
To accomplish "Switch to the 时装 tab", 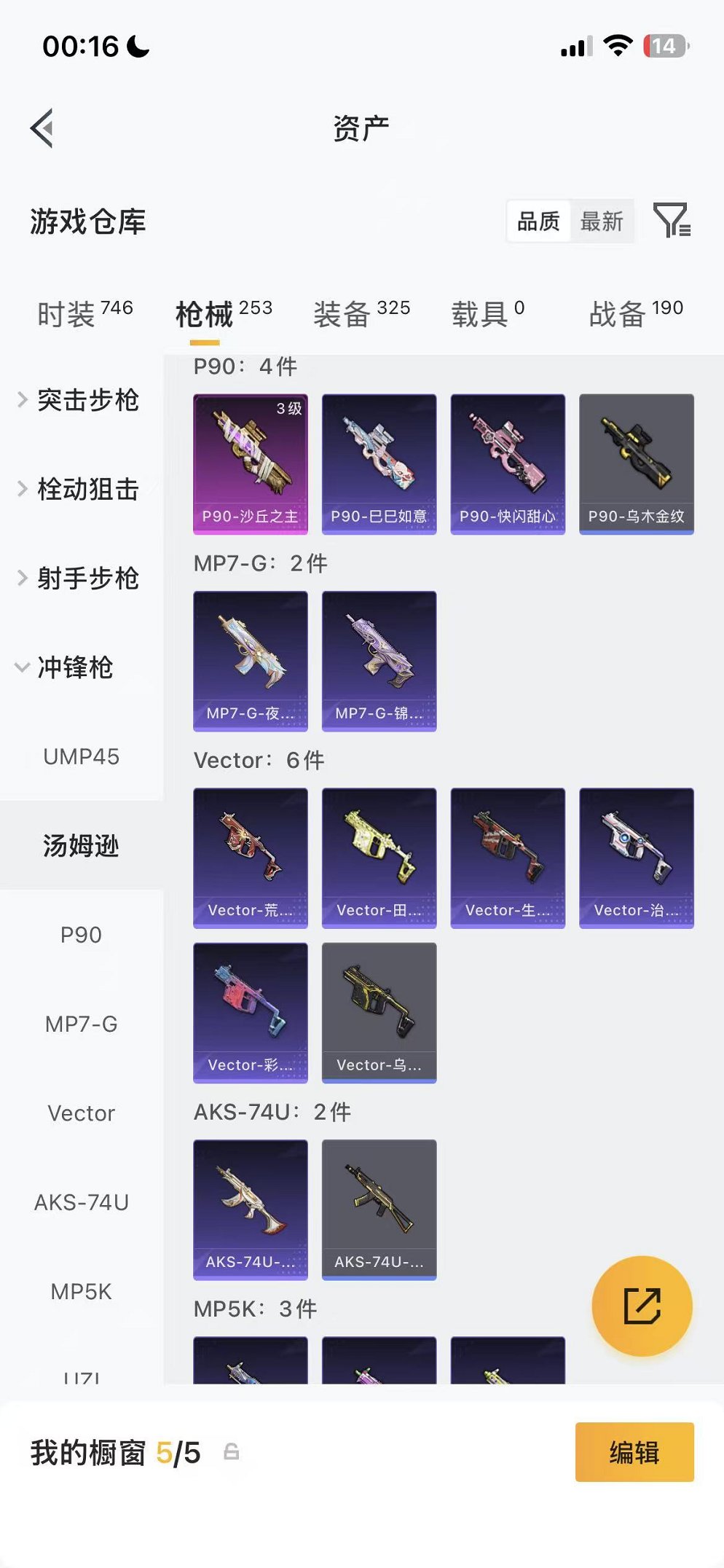I will coord(84,314).
